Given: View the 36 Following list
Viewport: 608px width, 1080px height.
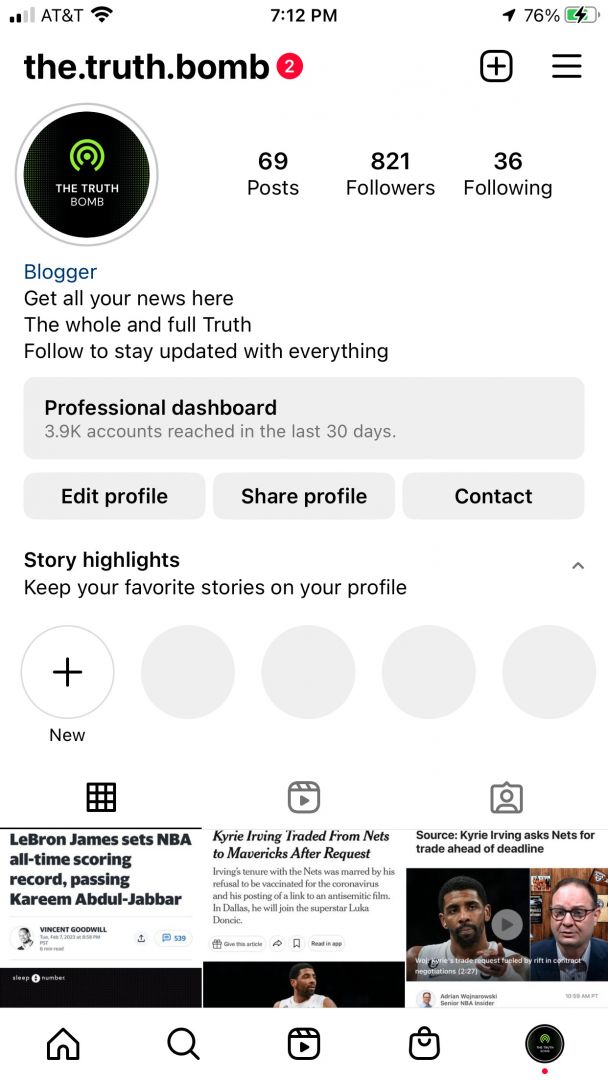Looking at the screenshot, I should [507, 174].
